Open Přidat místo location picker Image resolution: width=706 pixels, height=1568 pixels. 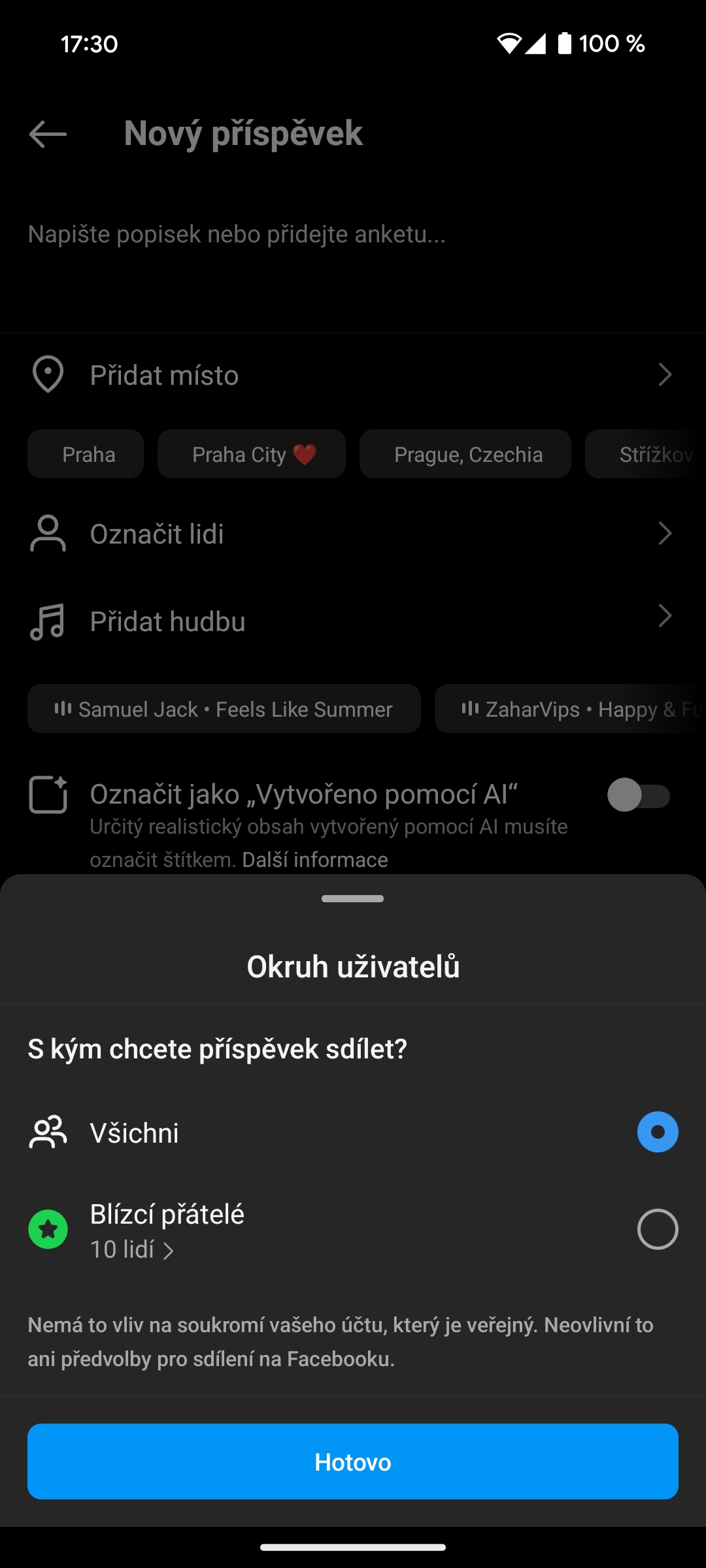pos(353,375)
